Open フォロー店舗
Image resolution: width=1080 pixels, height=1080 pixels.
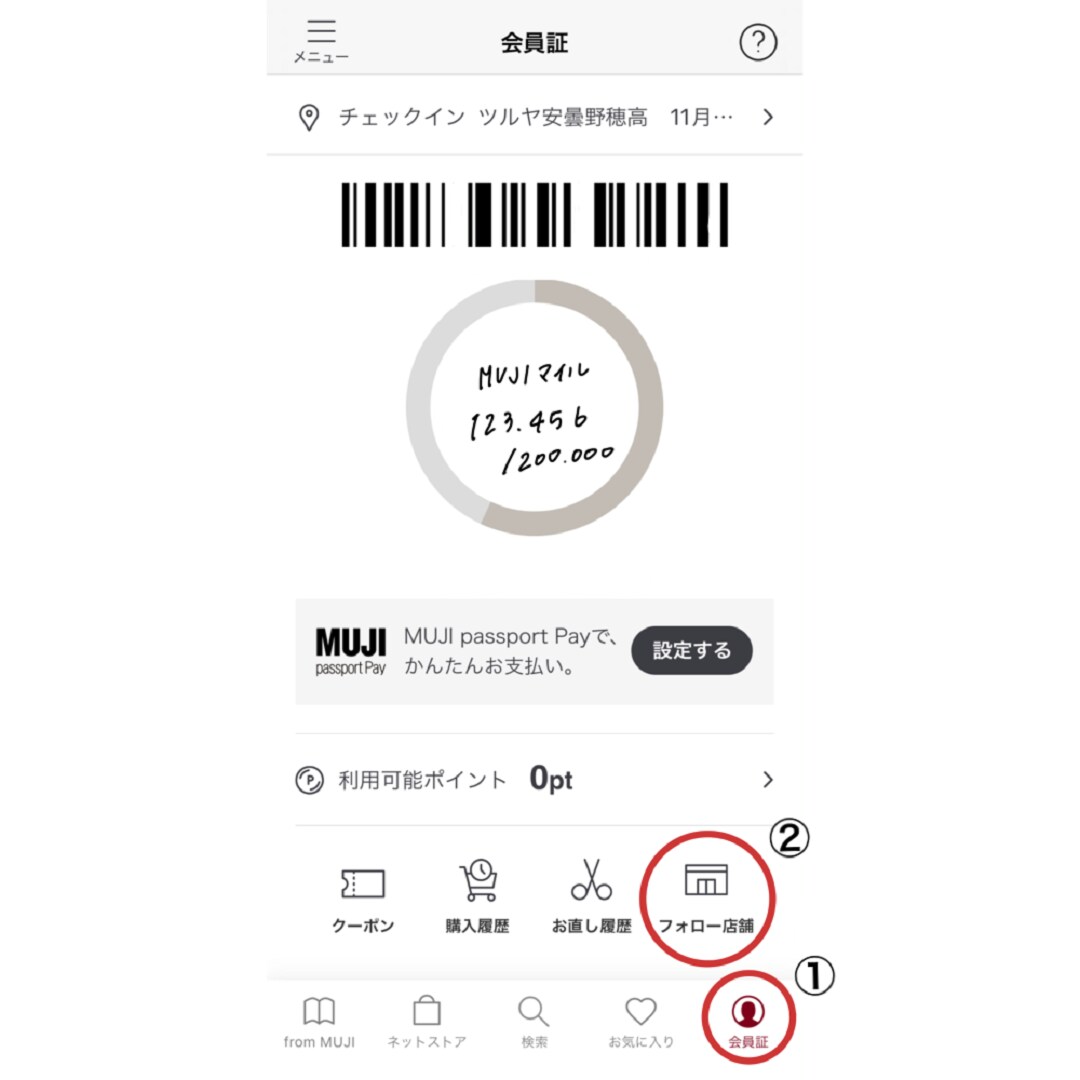click(706, 897)
